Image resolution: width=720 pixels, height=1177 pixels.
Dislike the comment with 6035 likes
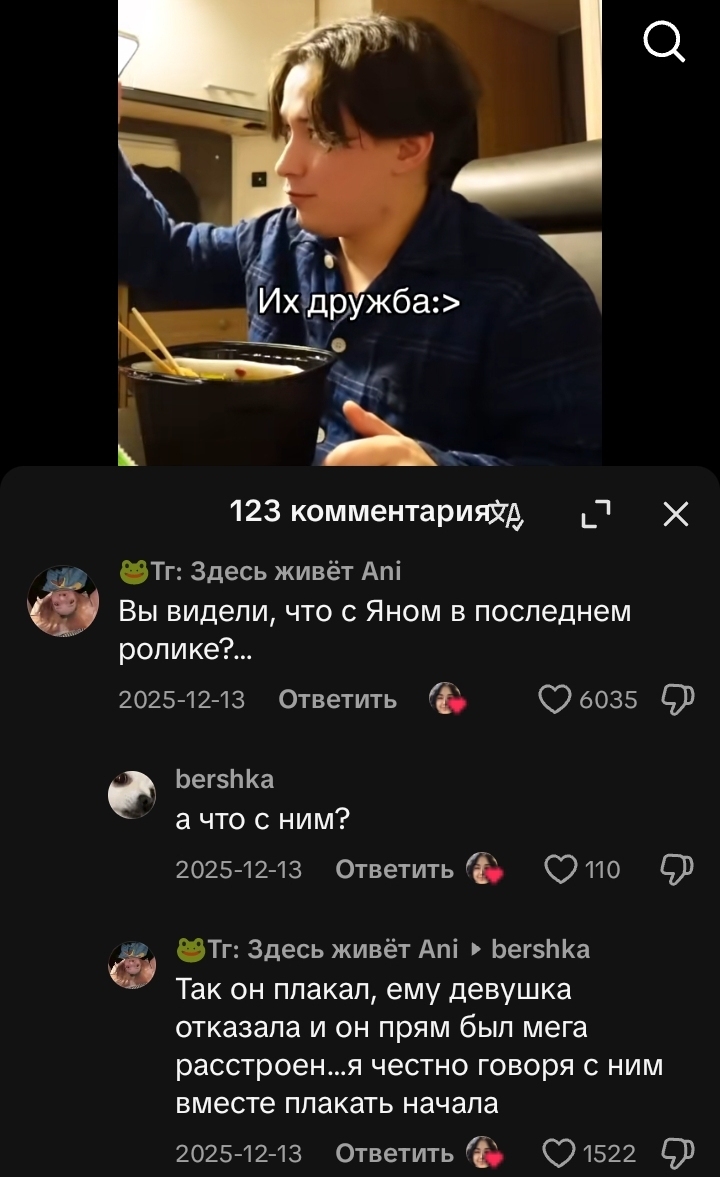(x=677, y=699)
